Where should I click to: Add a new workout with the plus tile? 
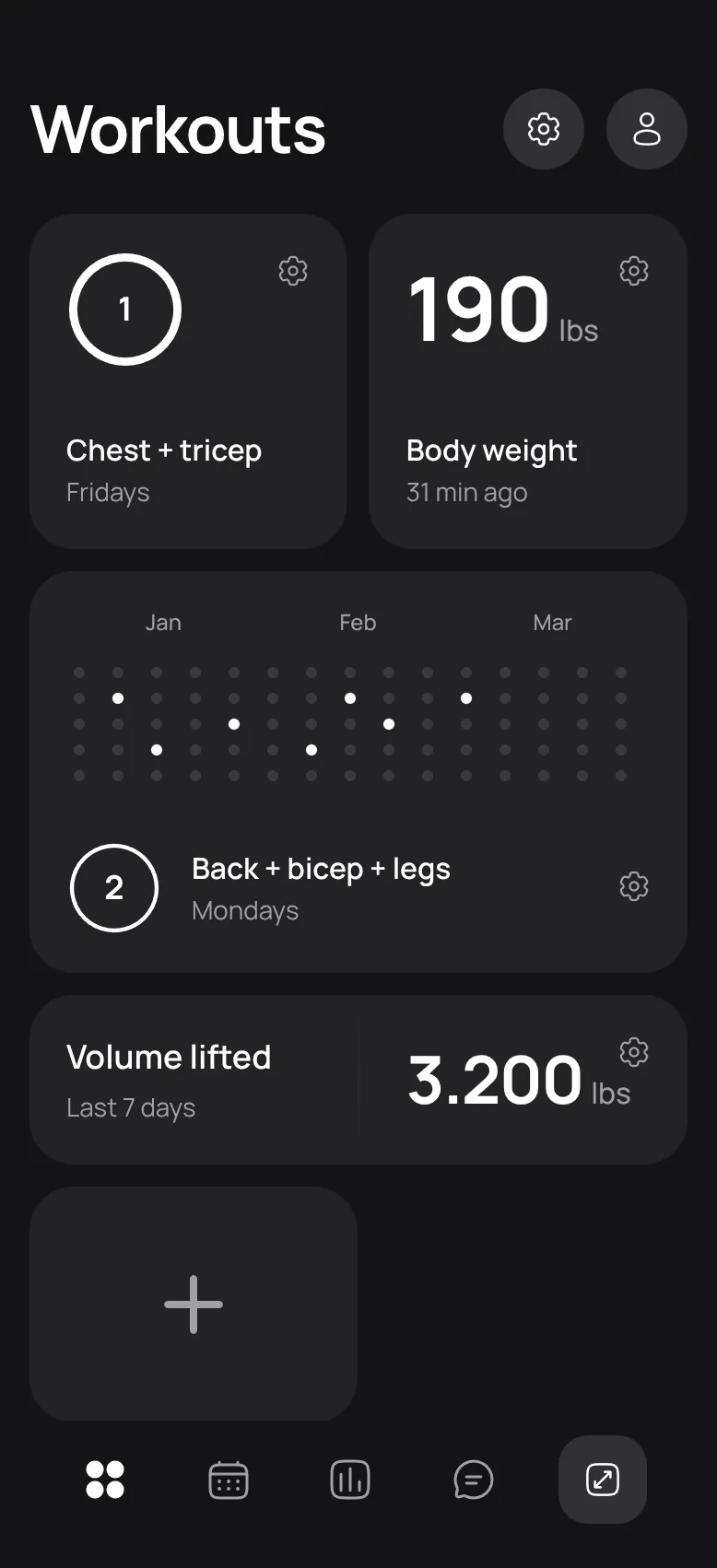coord(193,1303)
